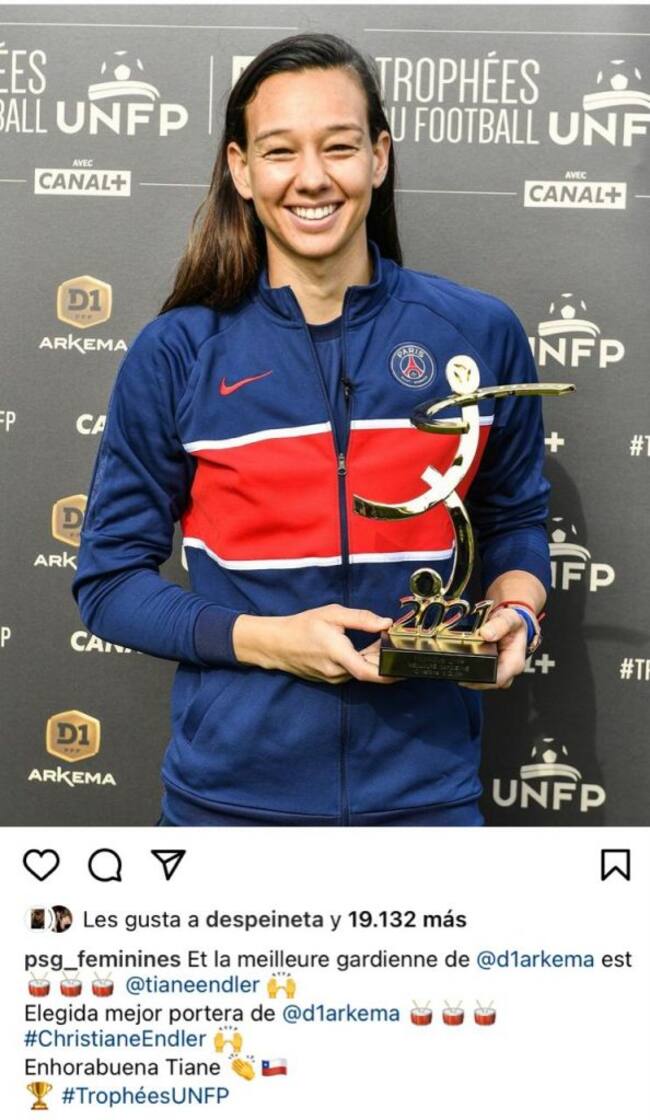Open comments on this post

coord(104,864)
